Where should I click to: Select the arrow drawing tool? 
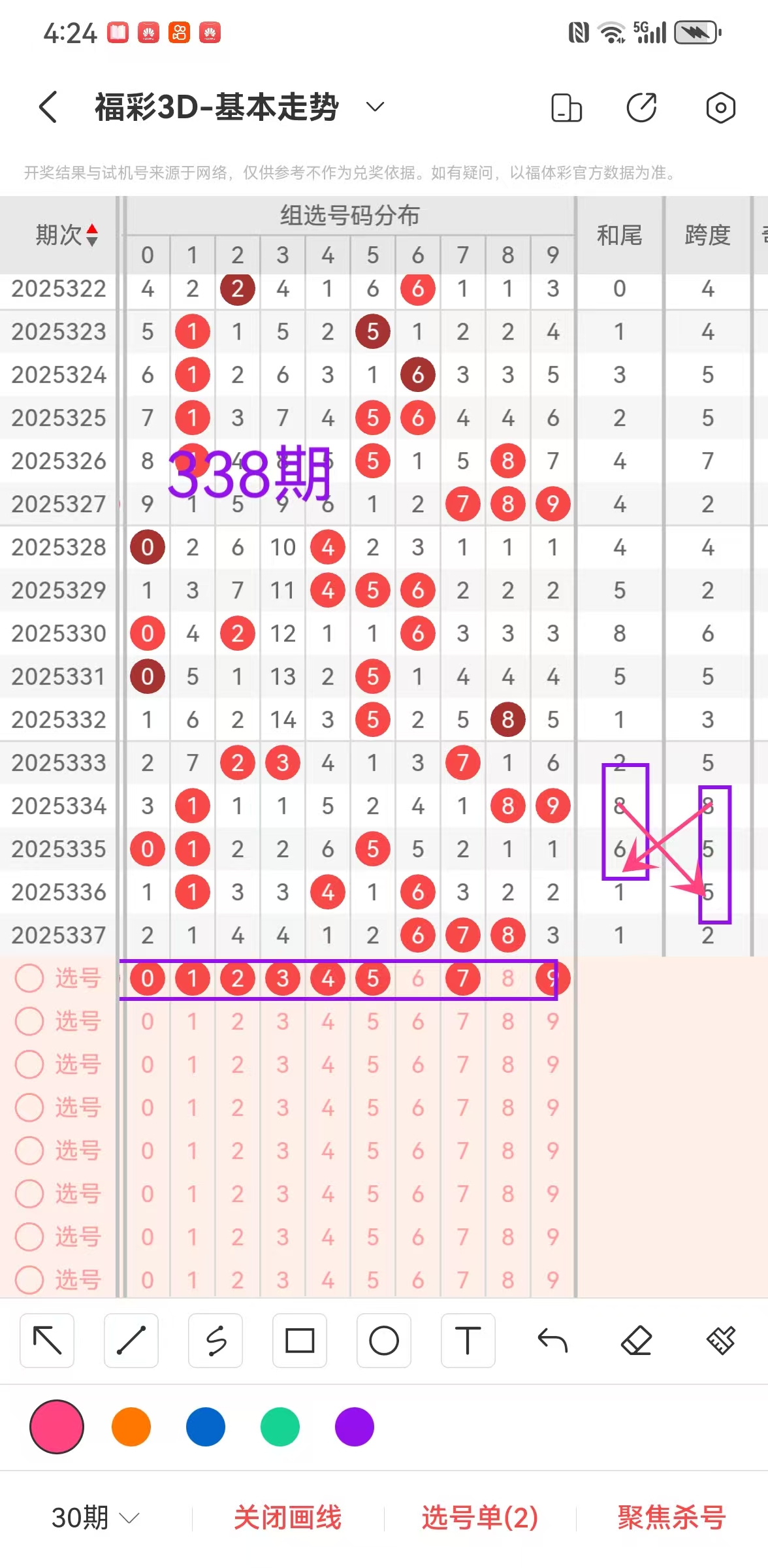(x=47, y=1341)
